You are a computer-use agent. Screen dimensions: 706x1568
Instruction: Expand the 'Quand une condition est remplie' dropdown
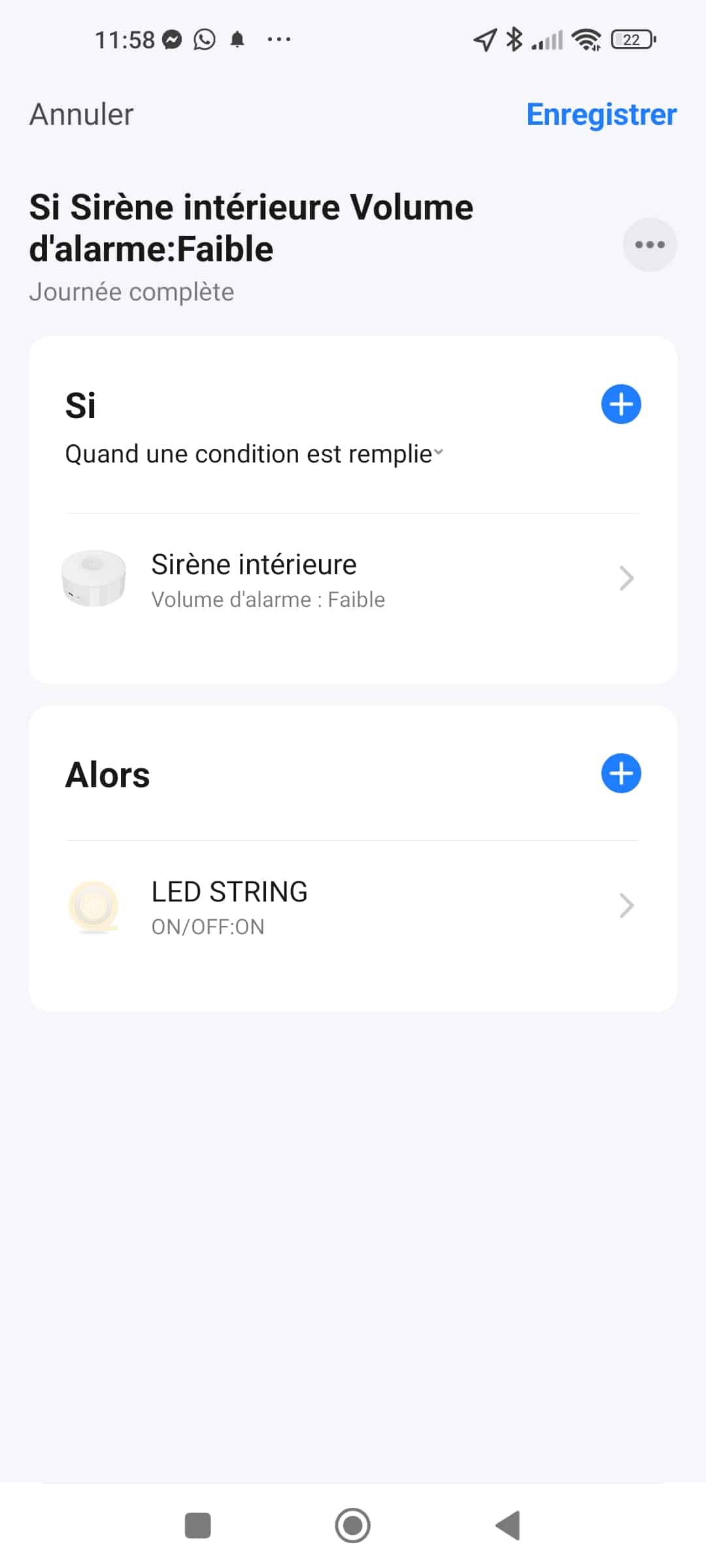[x=254, y=453]
